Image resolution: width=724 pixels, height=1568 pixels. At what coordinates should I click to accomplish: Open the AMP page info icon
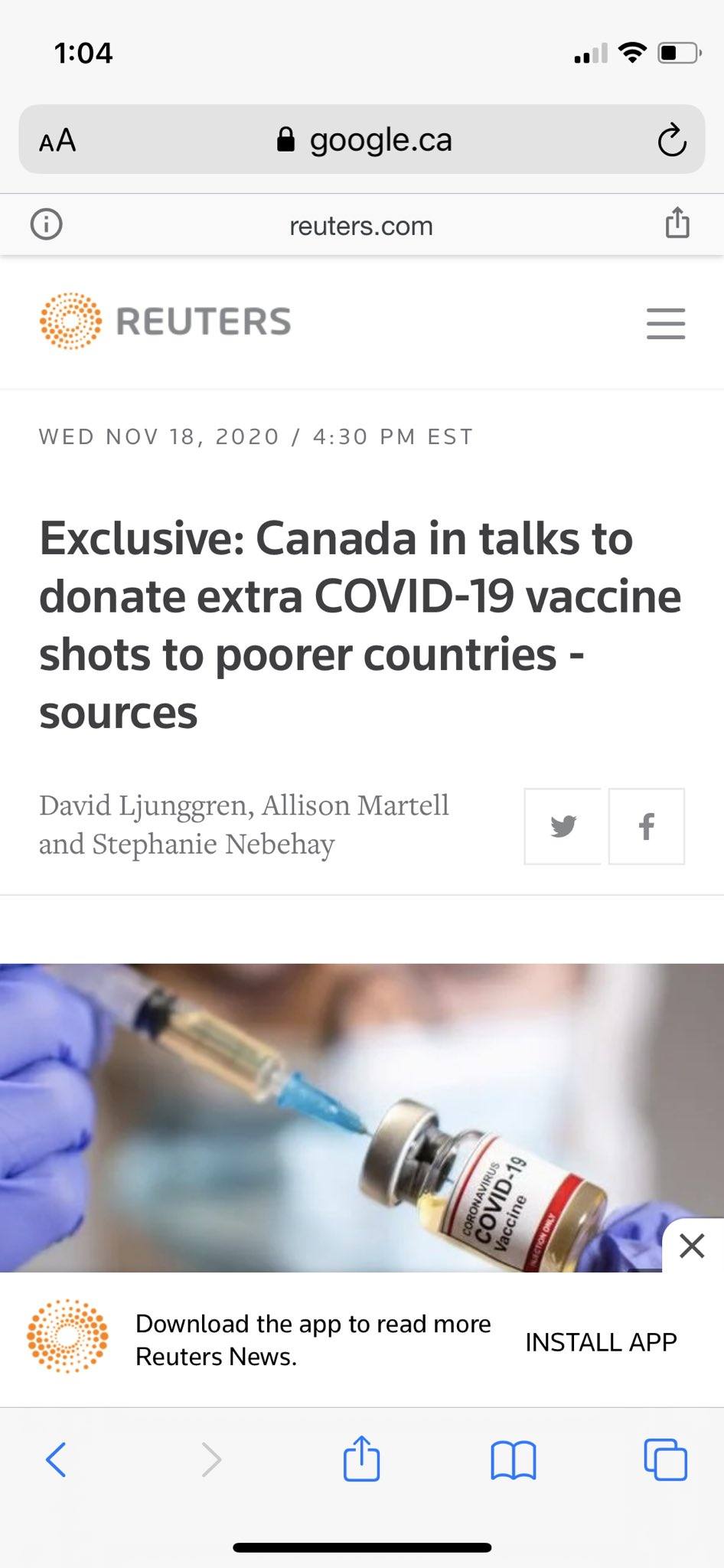click(x=46, y=225)
